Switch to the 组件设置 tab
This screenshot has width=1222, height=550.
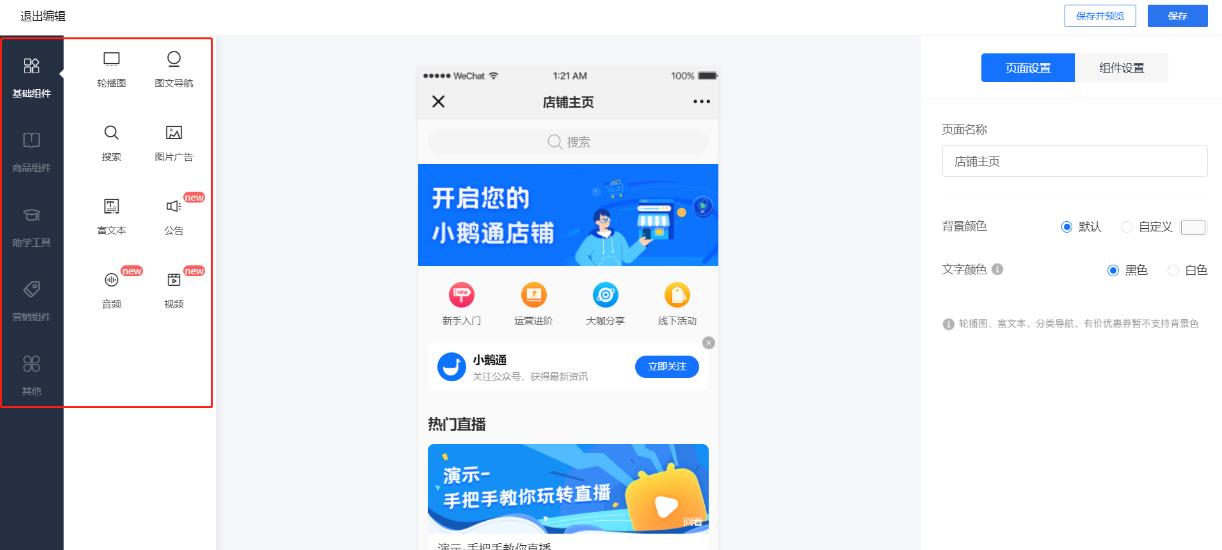(1121, 68)
